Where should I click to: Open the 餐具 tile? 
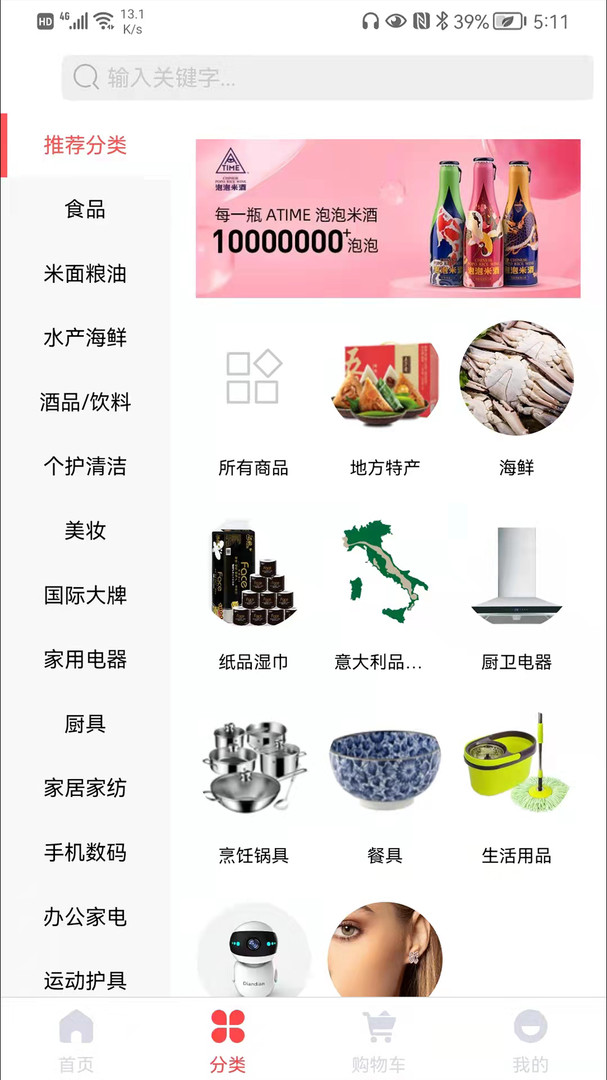(x=385, y=789)
